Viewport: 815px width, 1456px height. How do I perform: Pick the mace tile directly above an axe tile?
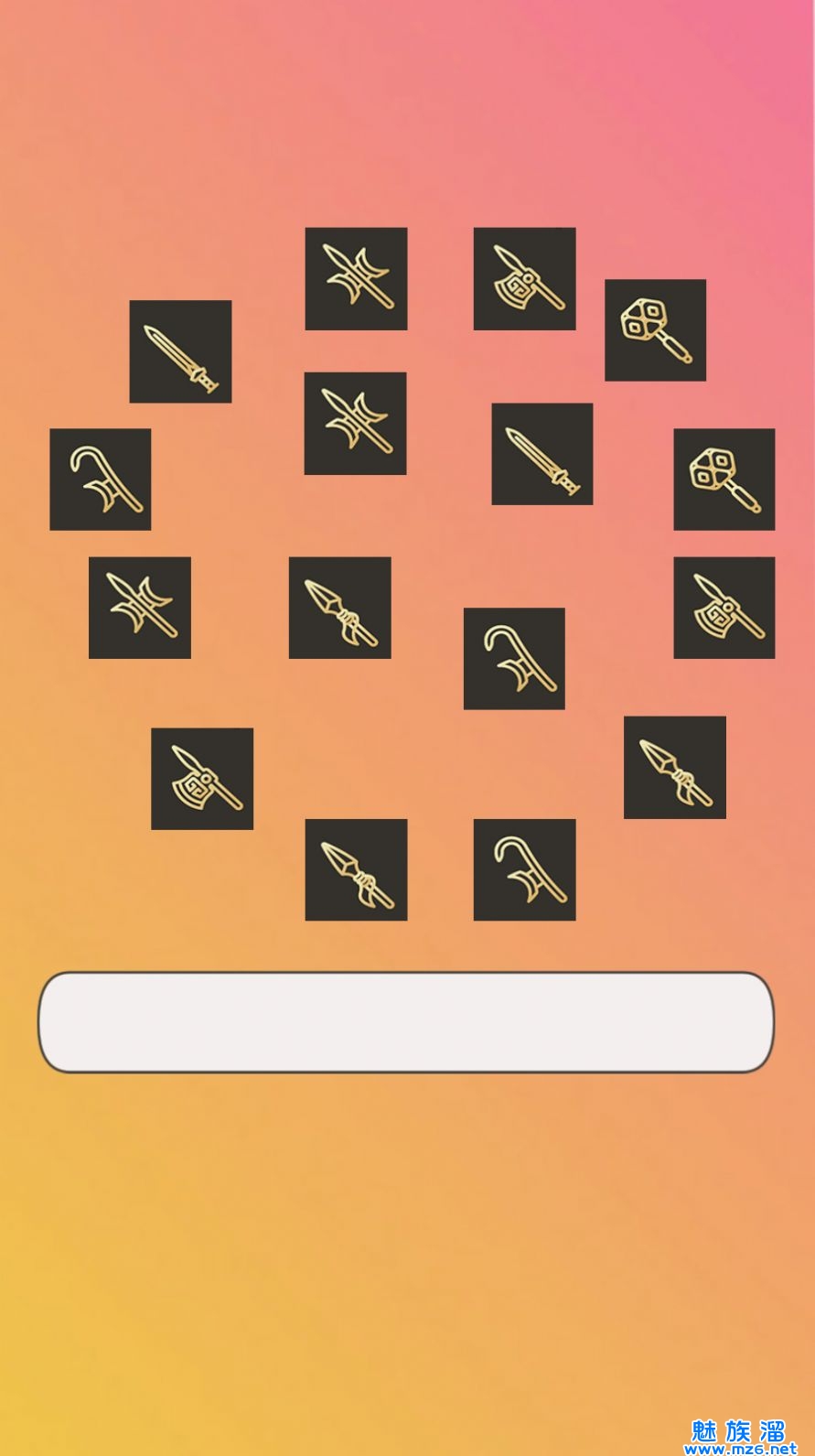724,480
